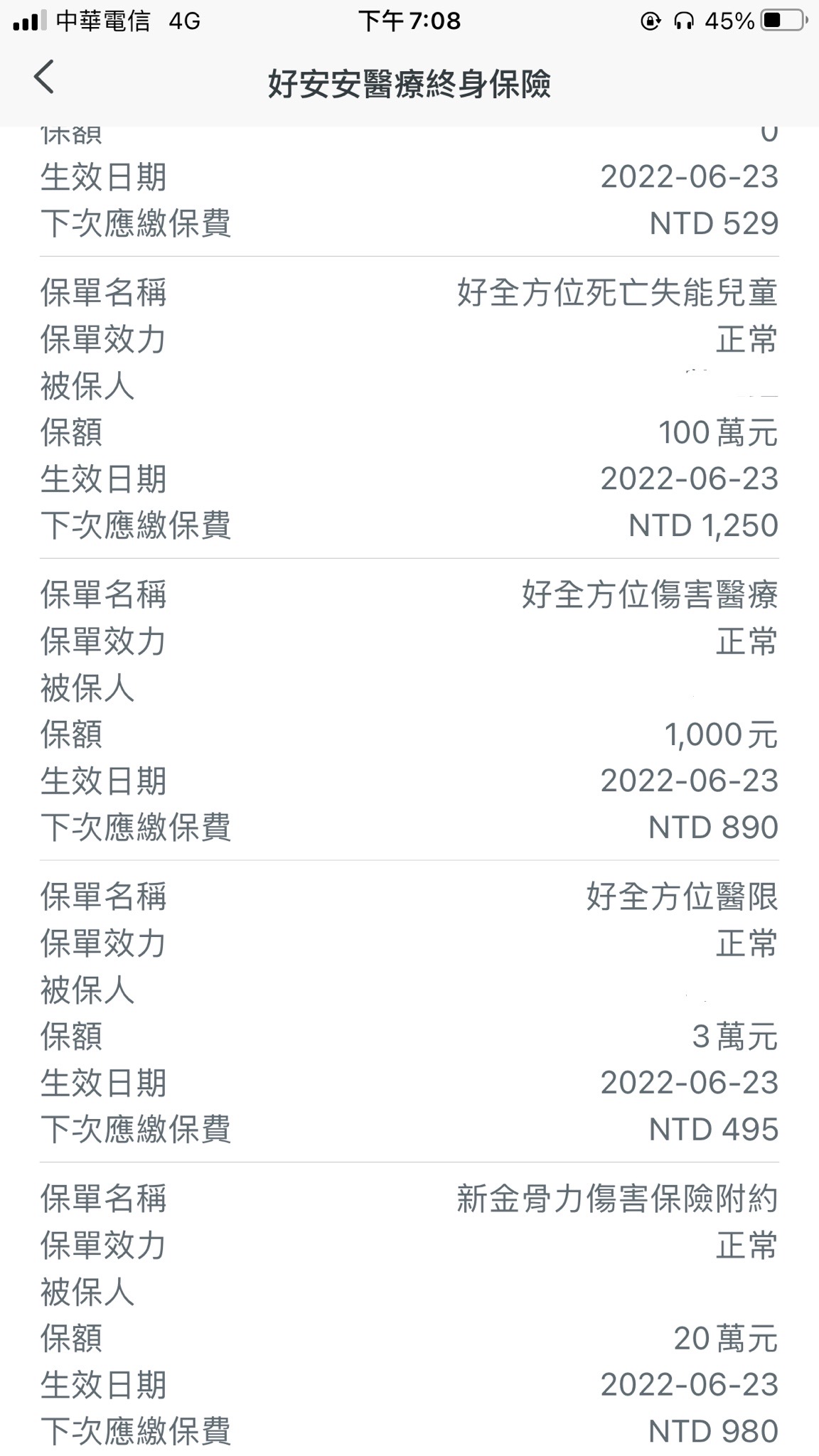Screen dimensions: 819x1456
Task: Go back using the top-left arrow
Action: [44, 77]
